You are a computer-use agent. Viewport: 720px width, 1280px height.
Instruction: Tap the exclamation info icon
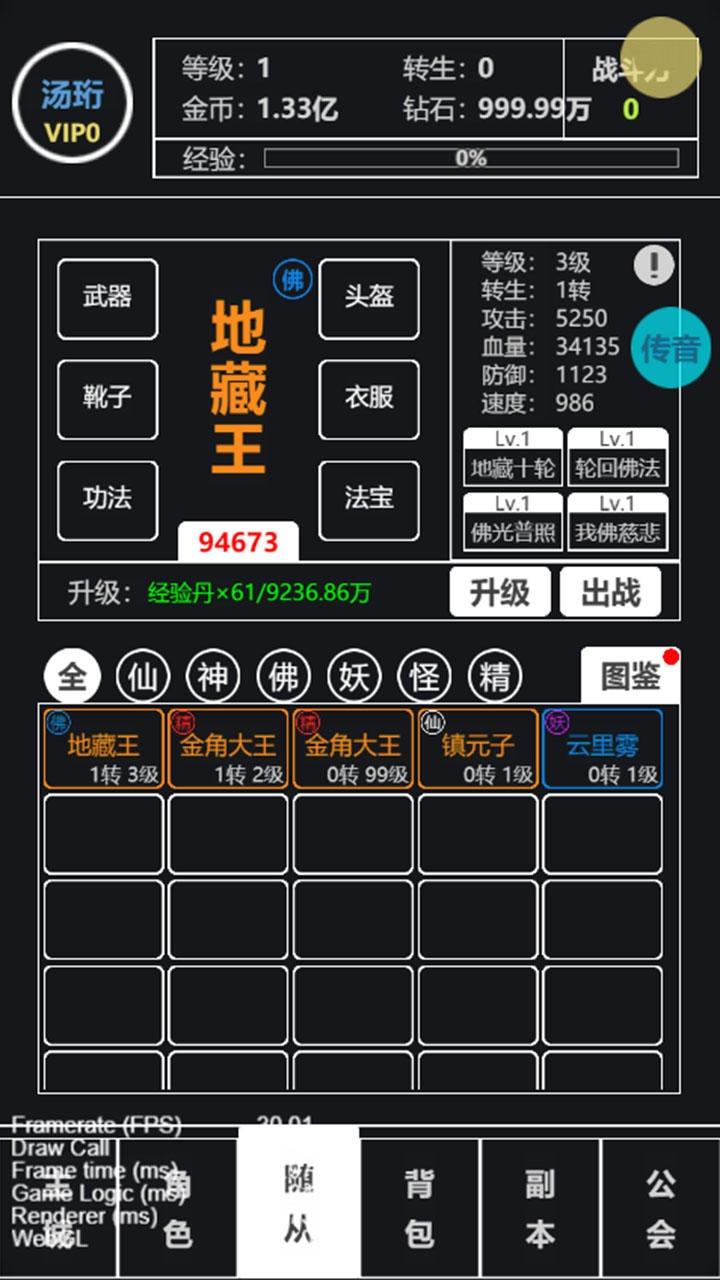[654, 265]
